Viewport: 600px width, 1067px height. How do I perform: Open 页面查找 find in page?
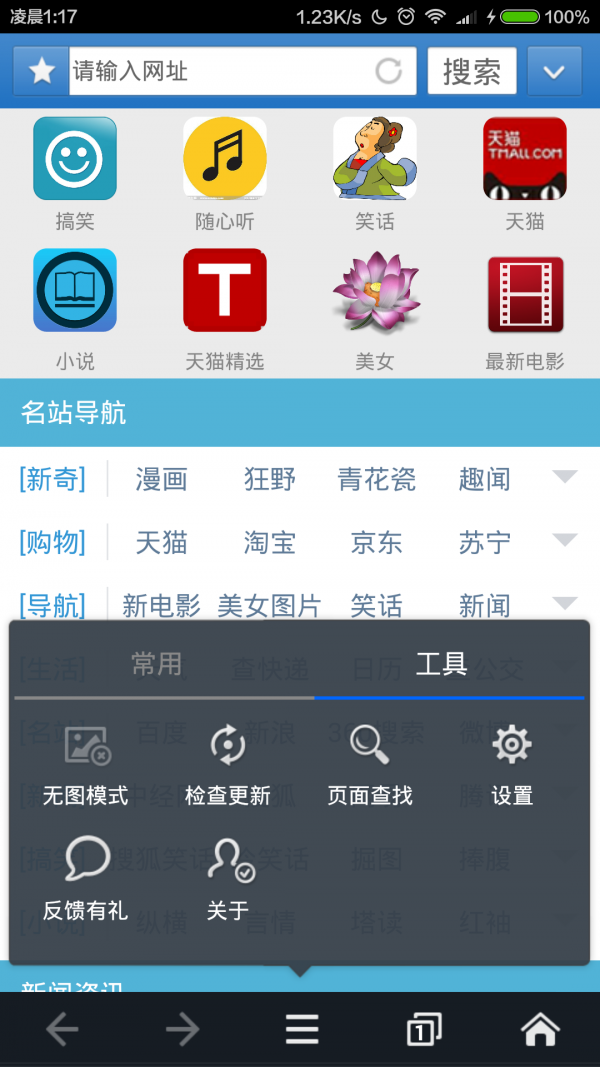coord(370,765)
